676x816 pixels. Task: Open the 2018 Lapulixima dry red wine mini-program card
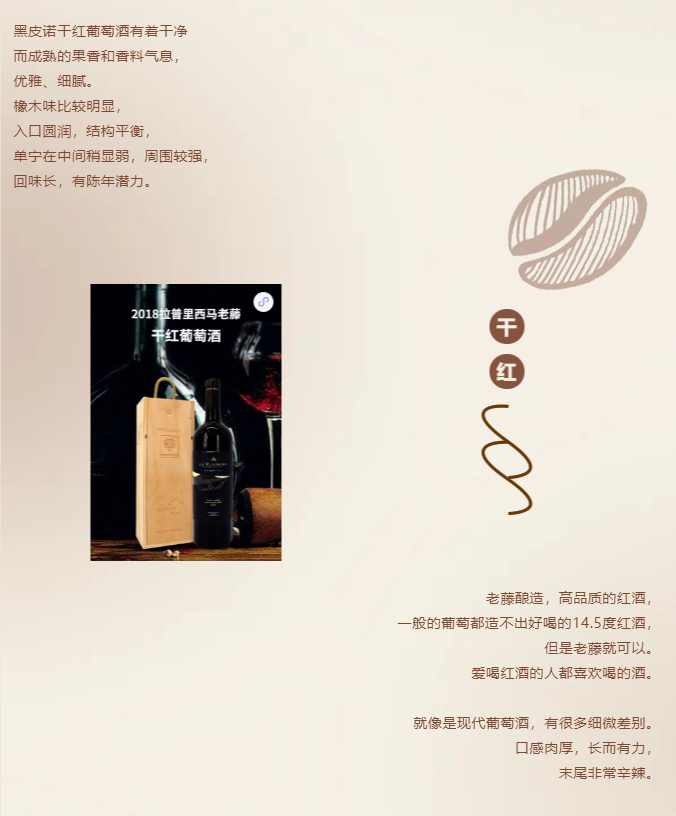[x=186, y=422]
